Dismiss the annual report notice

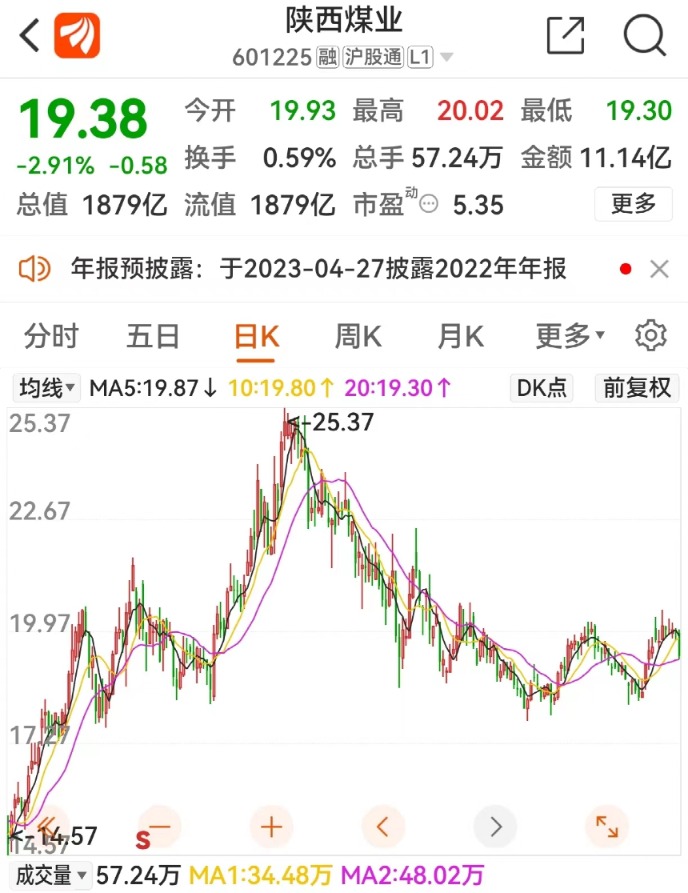point(660,269)
